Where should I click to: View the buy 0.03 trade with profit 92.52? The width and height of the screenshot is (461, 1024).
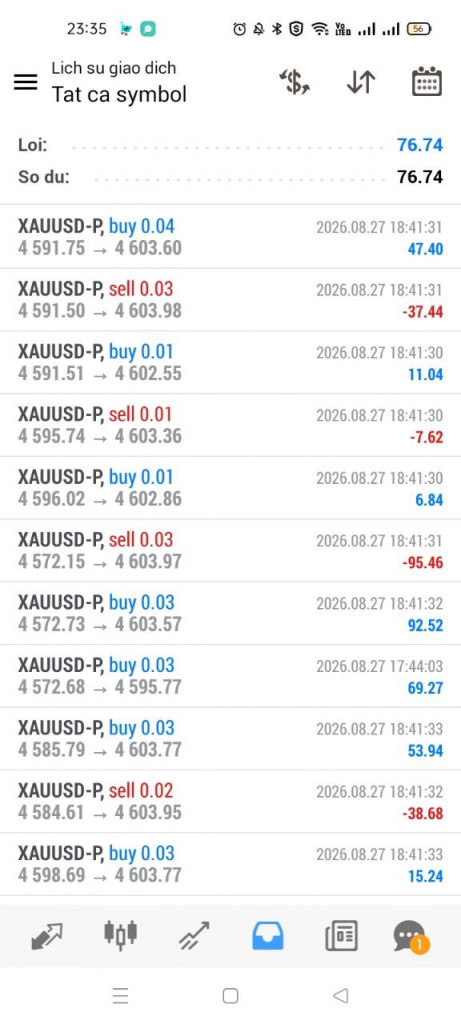(x=230, y=613)
